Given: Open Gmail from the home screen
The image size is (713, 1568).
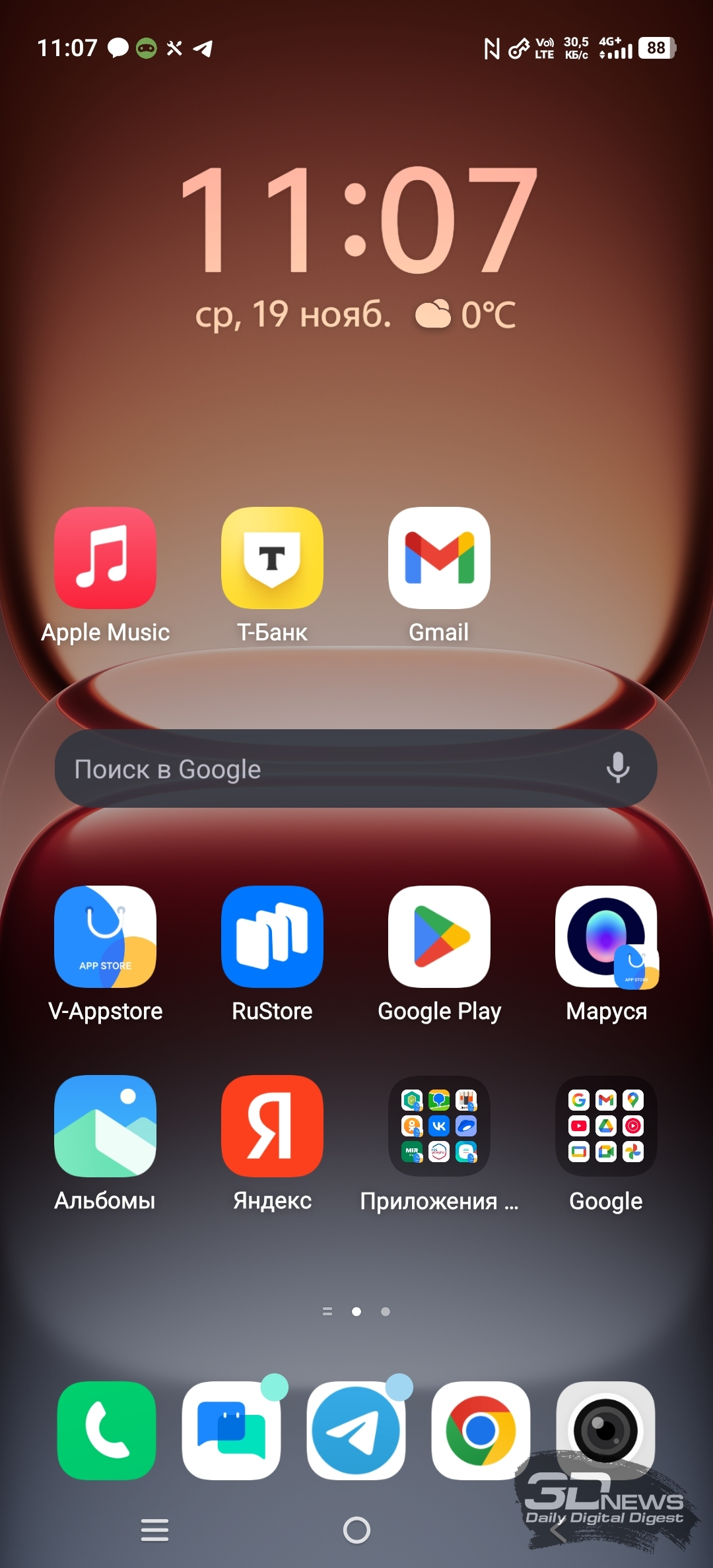Looking at the screenshot, I should coord(439,558).
